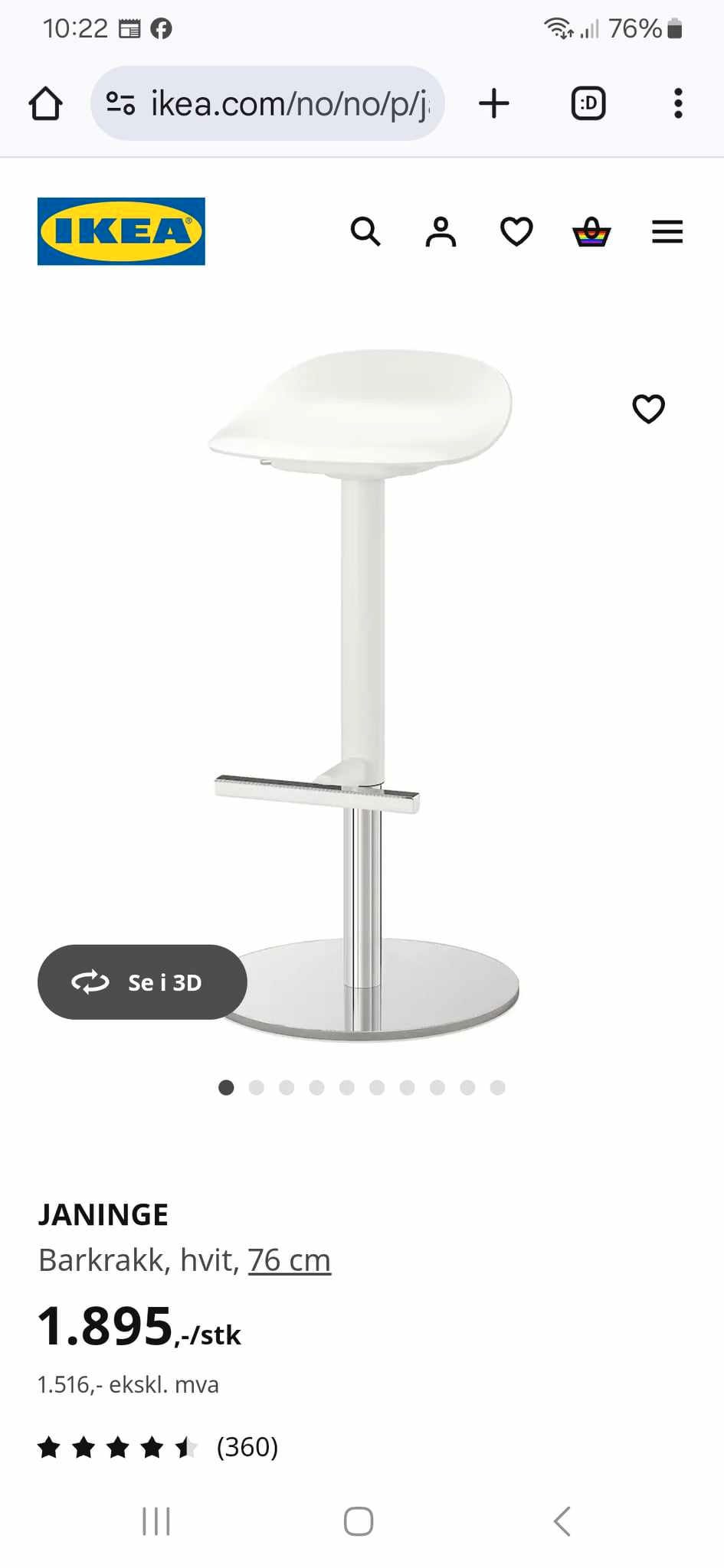
Task: View the stool with Se i 3D
Action: [143, 982]
